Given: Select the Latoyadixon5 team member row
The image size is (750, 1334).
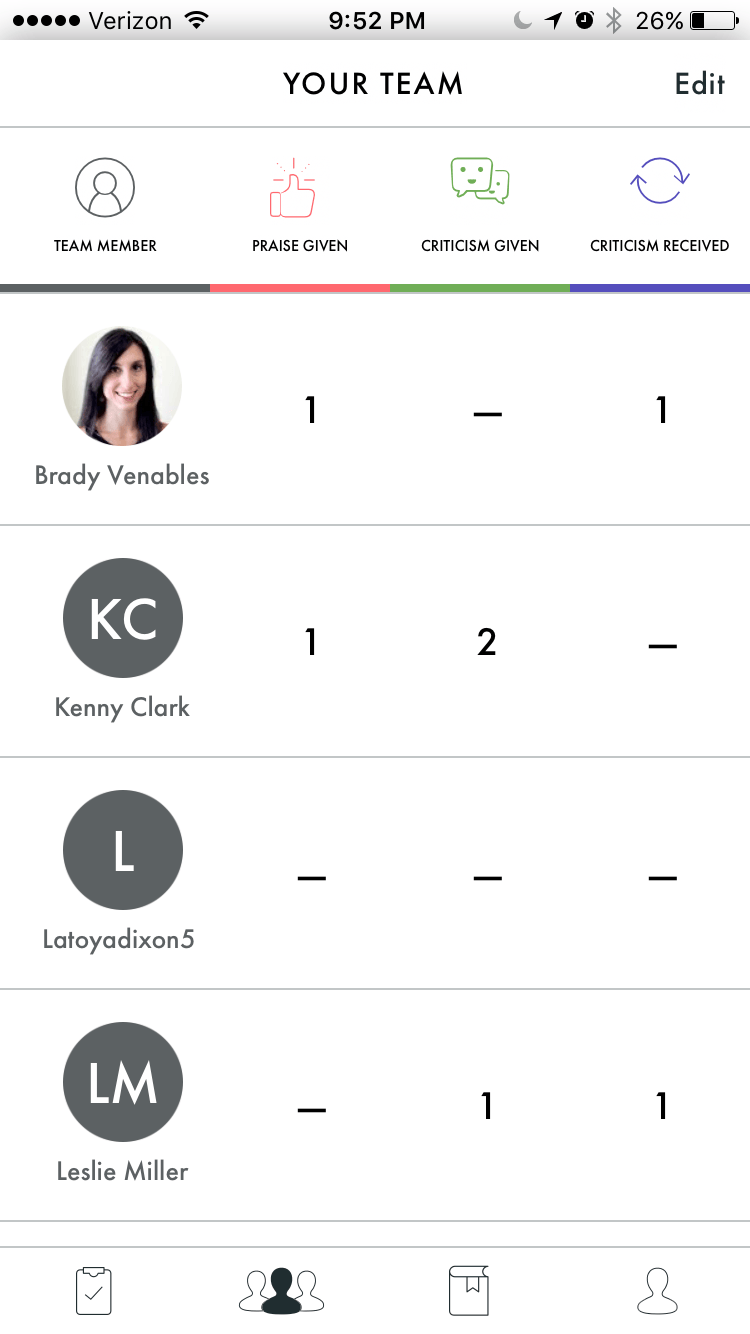Looking at the screenshot, I should tap(375, 873).
